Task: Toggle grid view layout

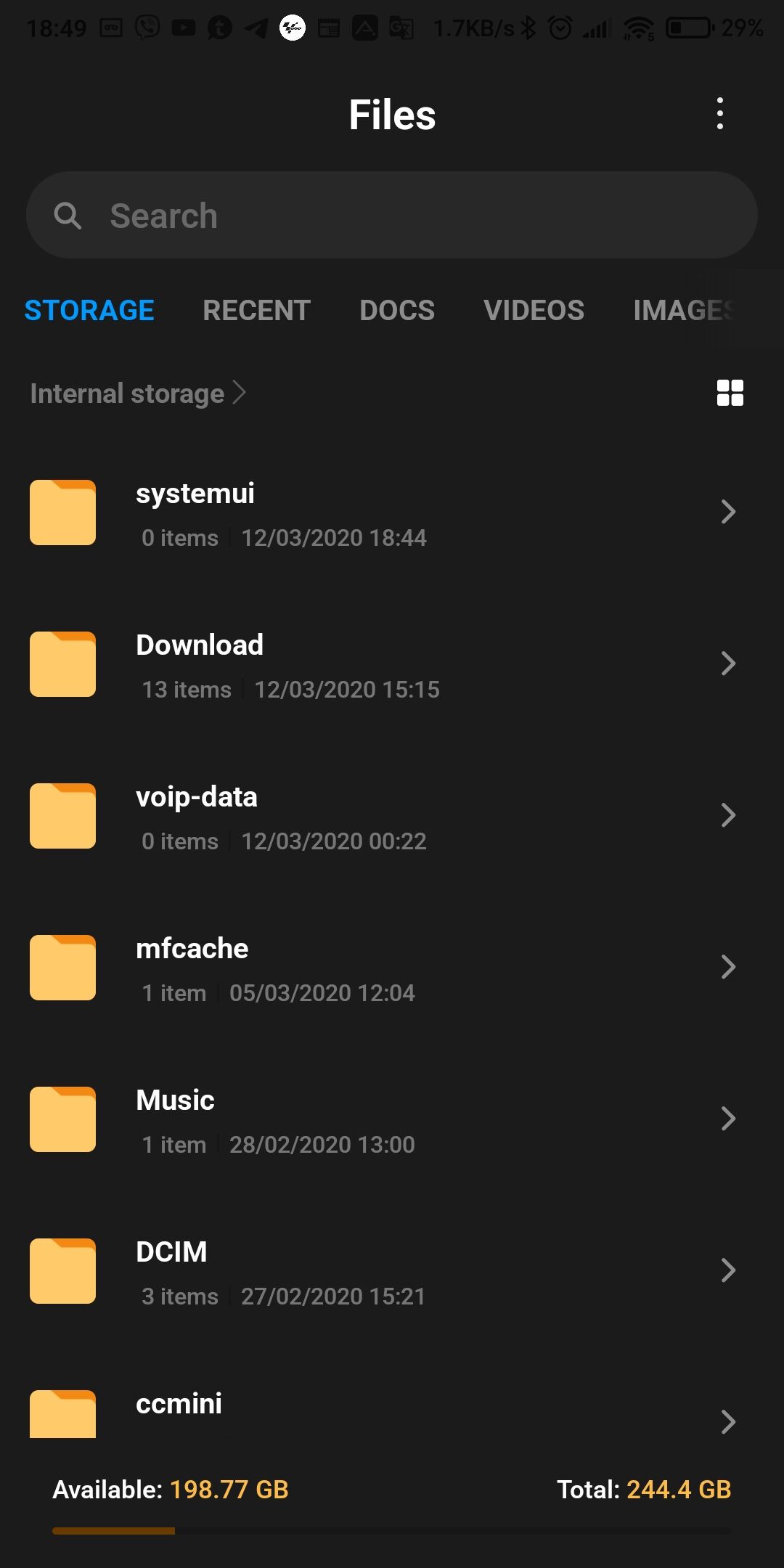Action: (730, 393)
